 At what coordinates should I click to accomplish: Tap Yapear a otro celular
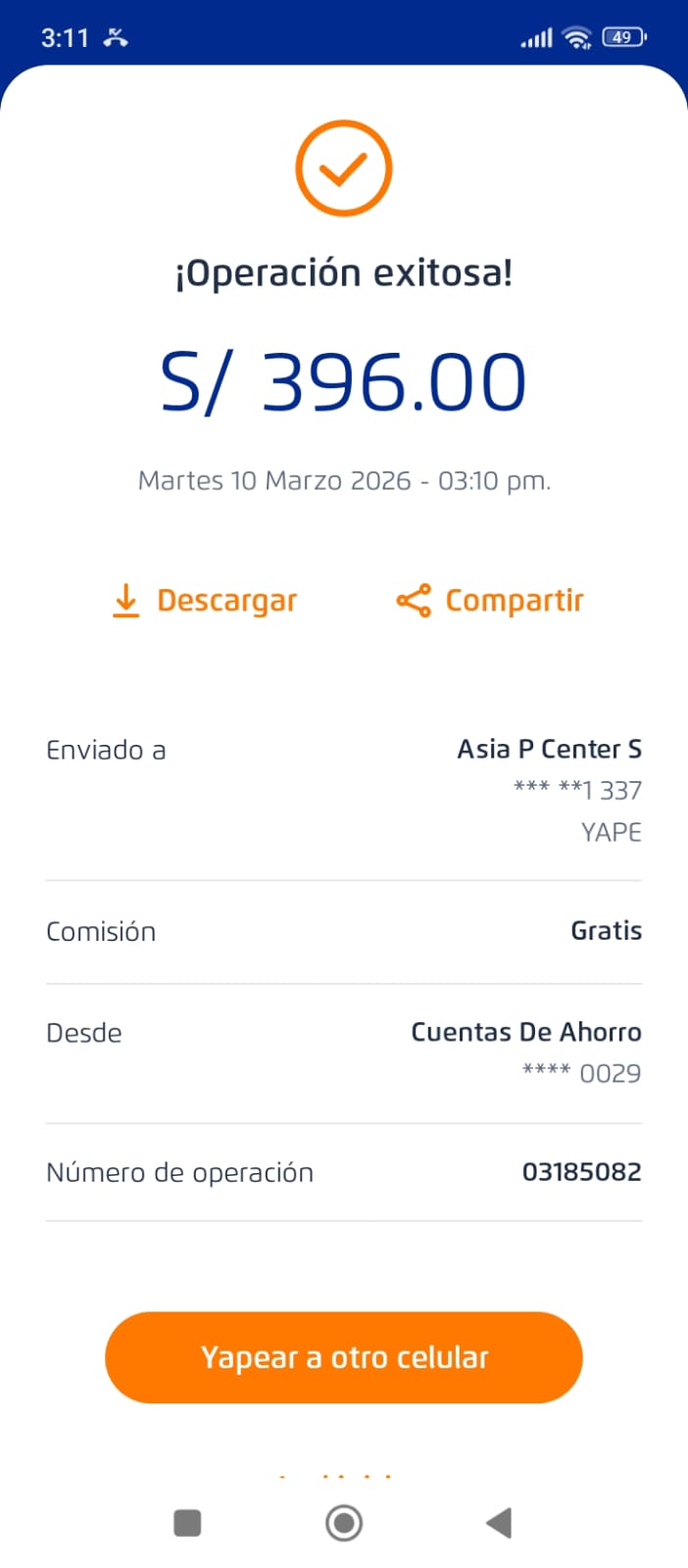point(344,1357)
